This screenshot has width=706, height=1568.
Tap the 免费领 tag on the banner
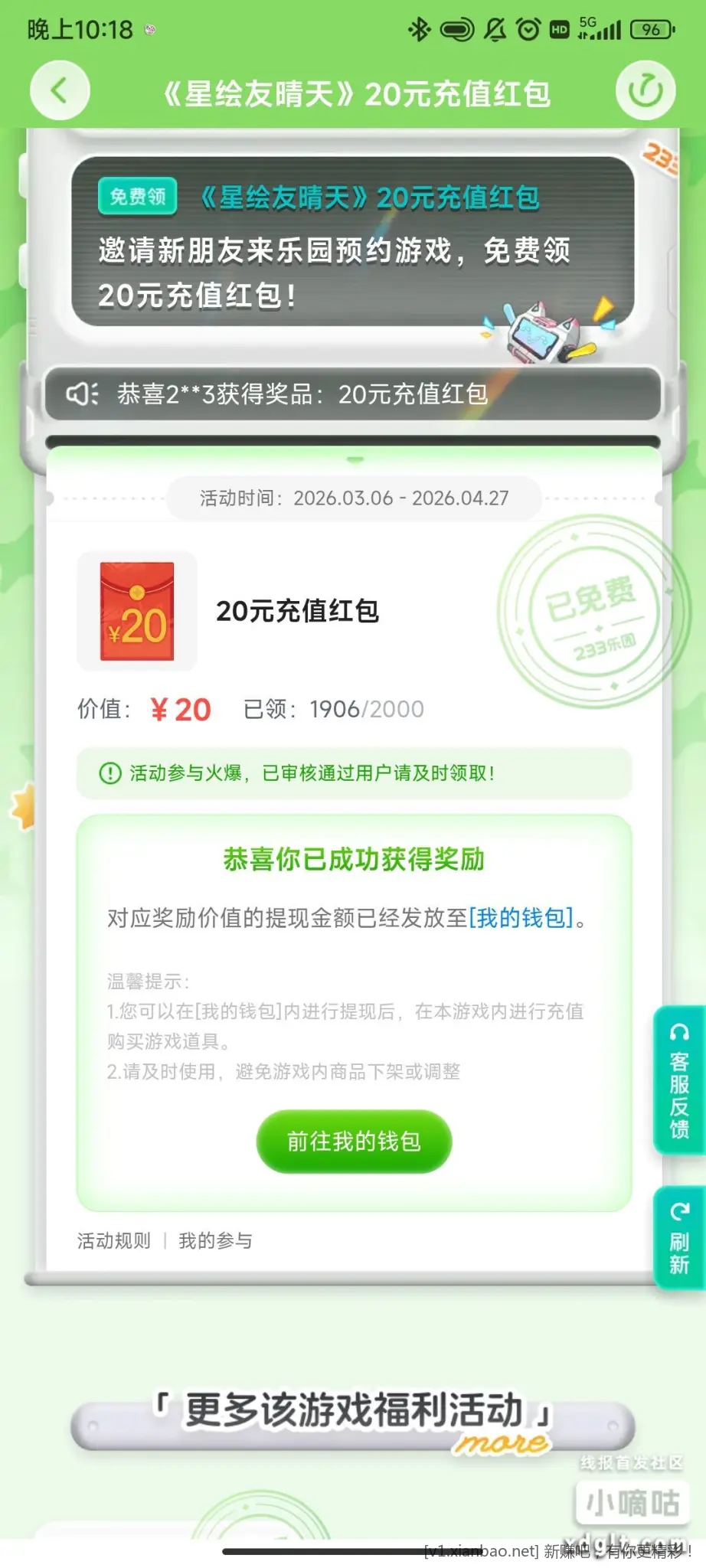click(138, 197)
